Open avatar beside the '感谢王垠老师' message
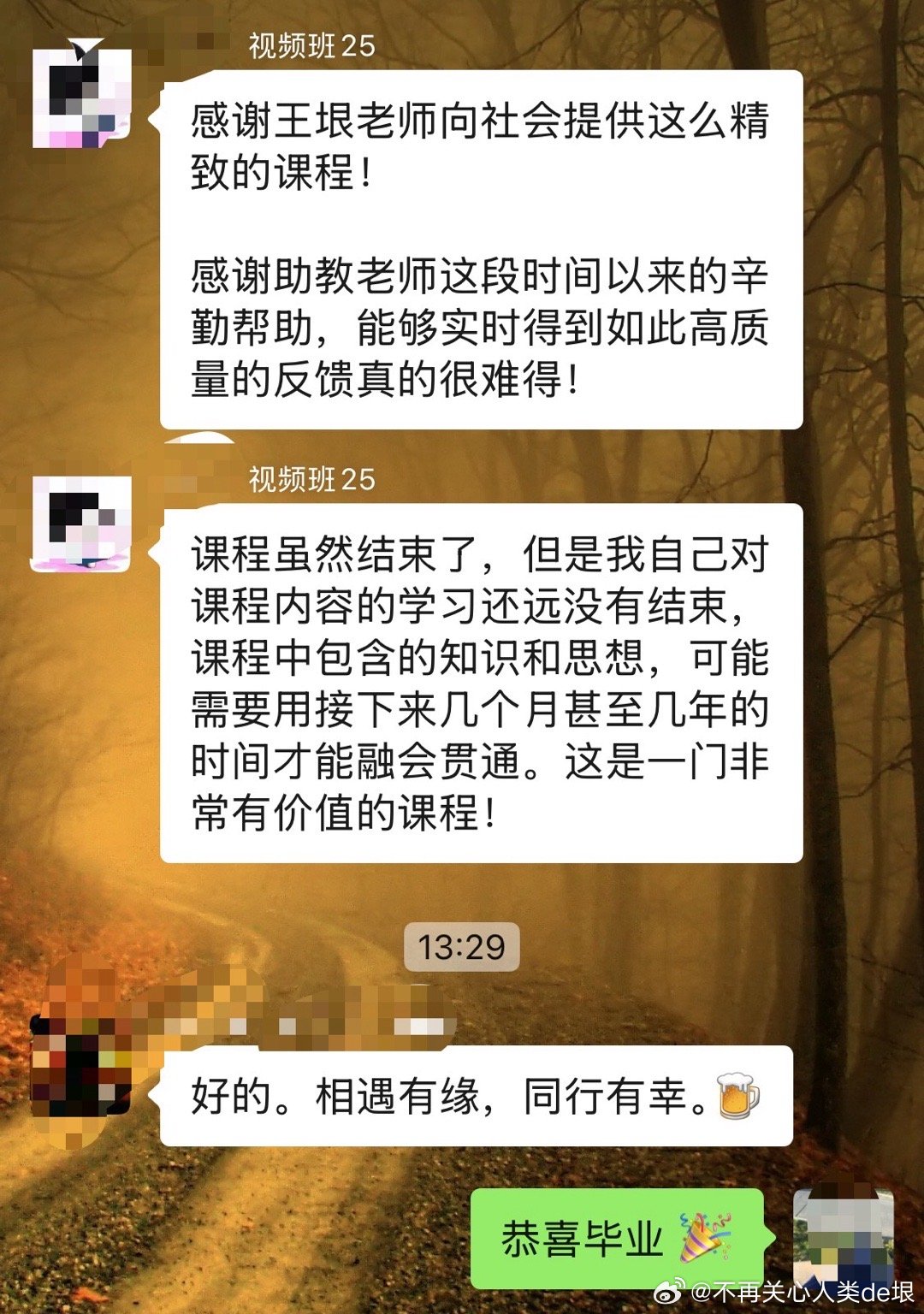This screenshot has width=924, height=1314. [81, 98]
